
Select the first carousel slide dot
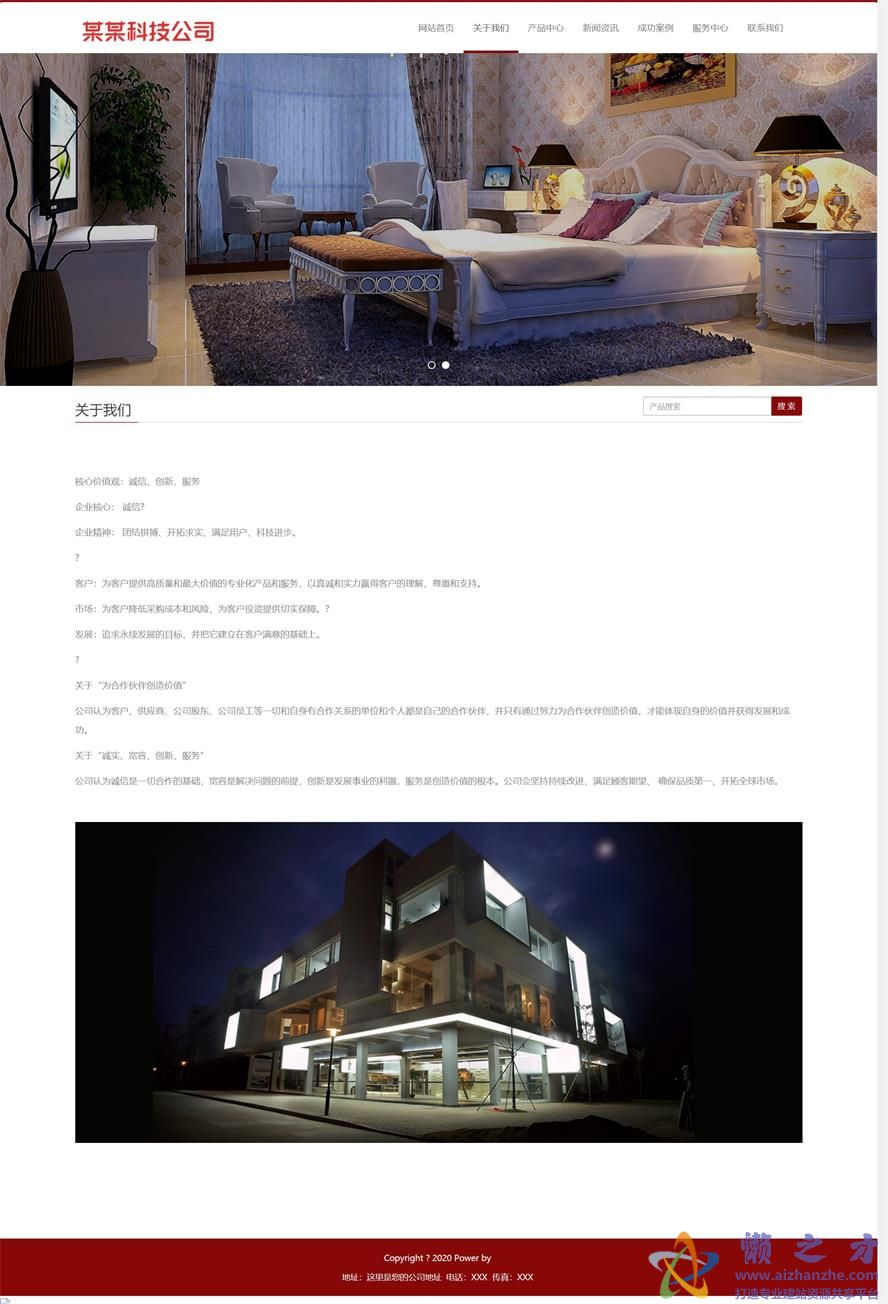(431, 365)
